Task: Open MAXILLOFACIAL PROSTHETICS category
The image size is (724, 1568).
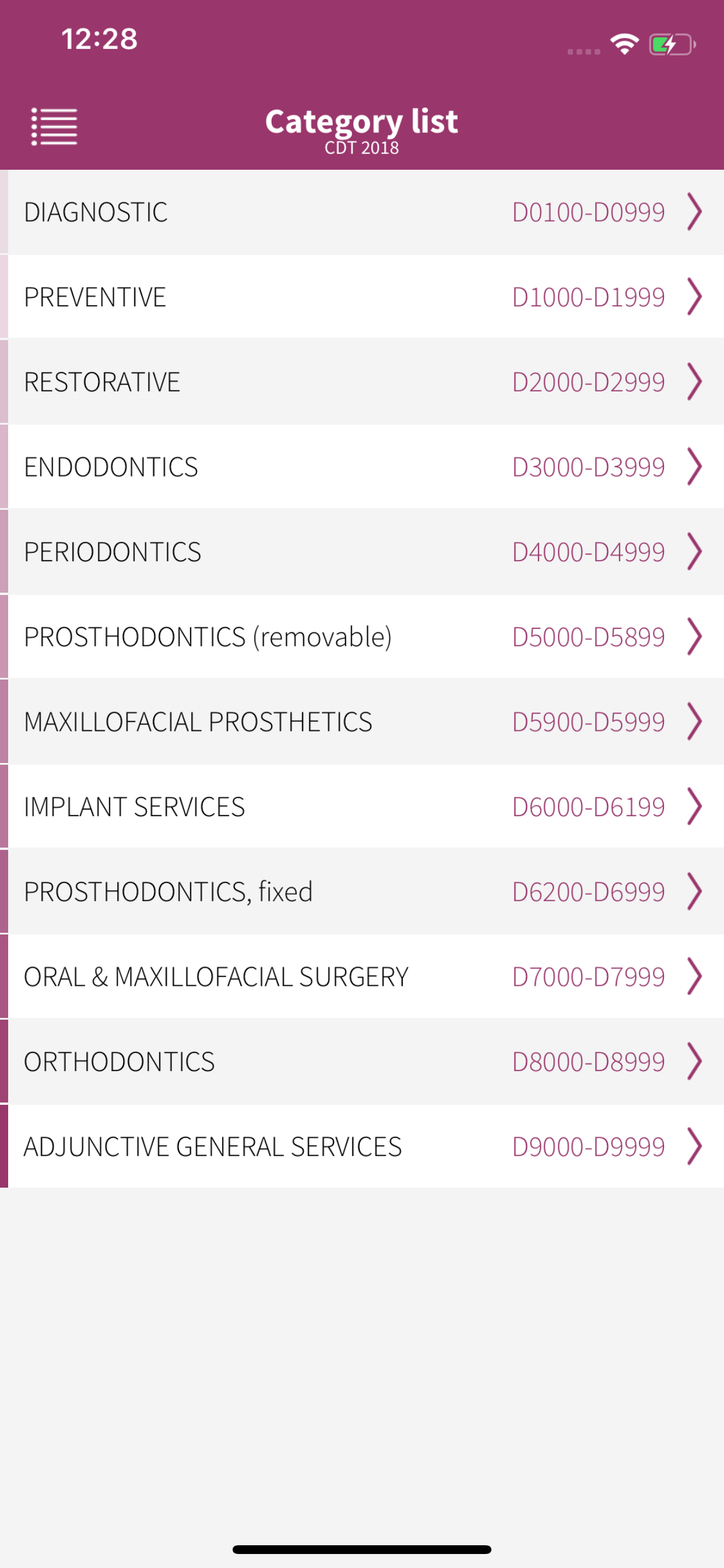Action: pos(362,722)
